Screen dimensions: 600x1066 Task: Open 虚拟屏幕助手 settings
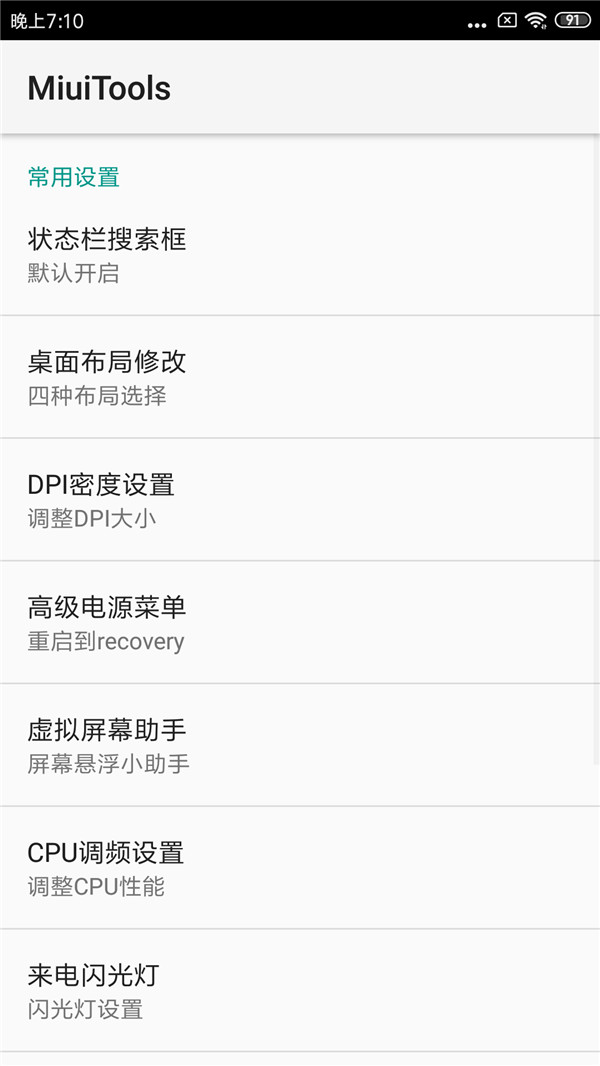coord(300,746)
